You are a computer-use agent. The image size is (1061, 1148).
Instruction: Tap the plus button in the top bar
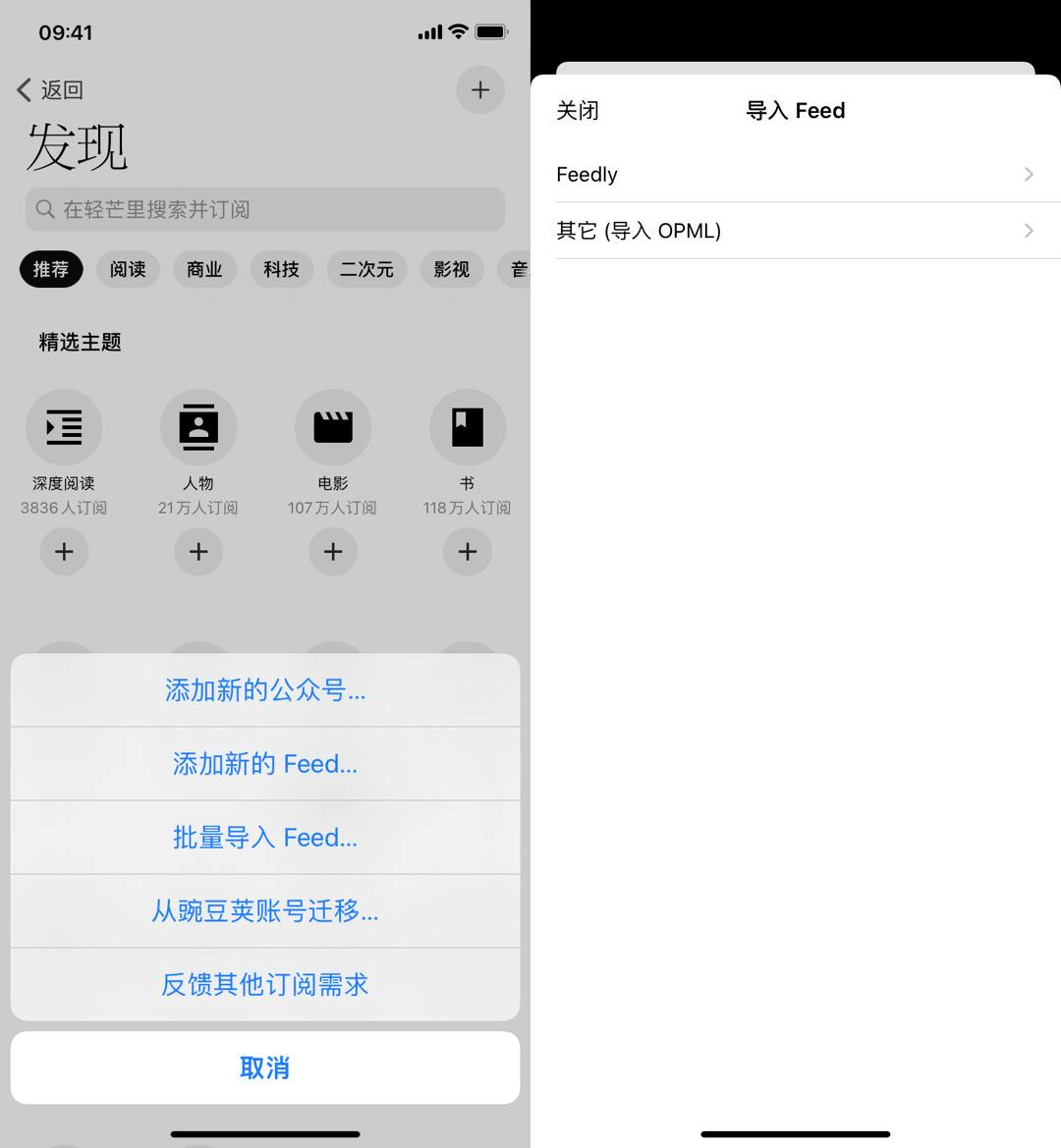[x=480, y=90]
